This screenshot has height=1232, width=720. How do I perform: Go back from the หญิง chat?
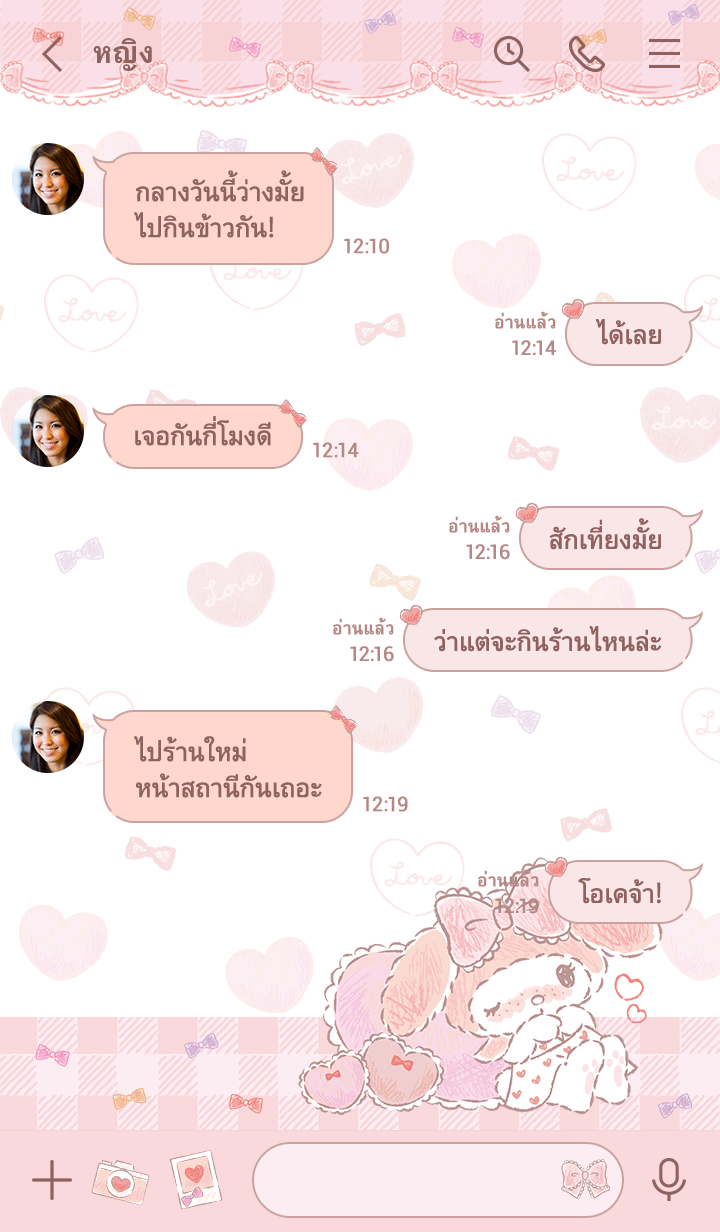52,54
